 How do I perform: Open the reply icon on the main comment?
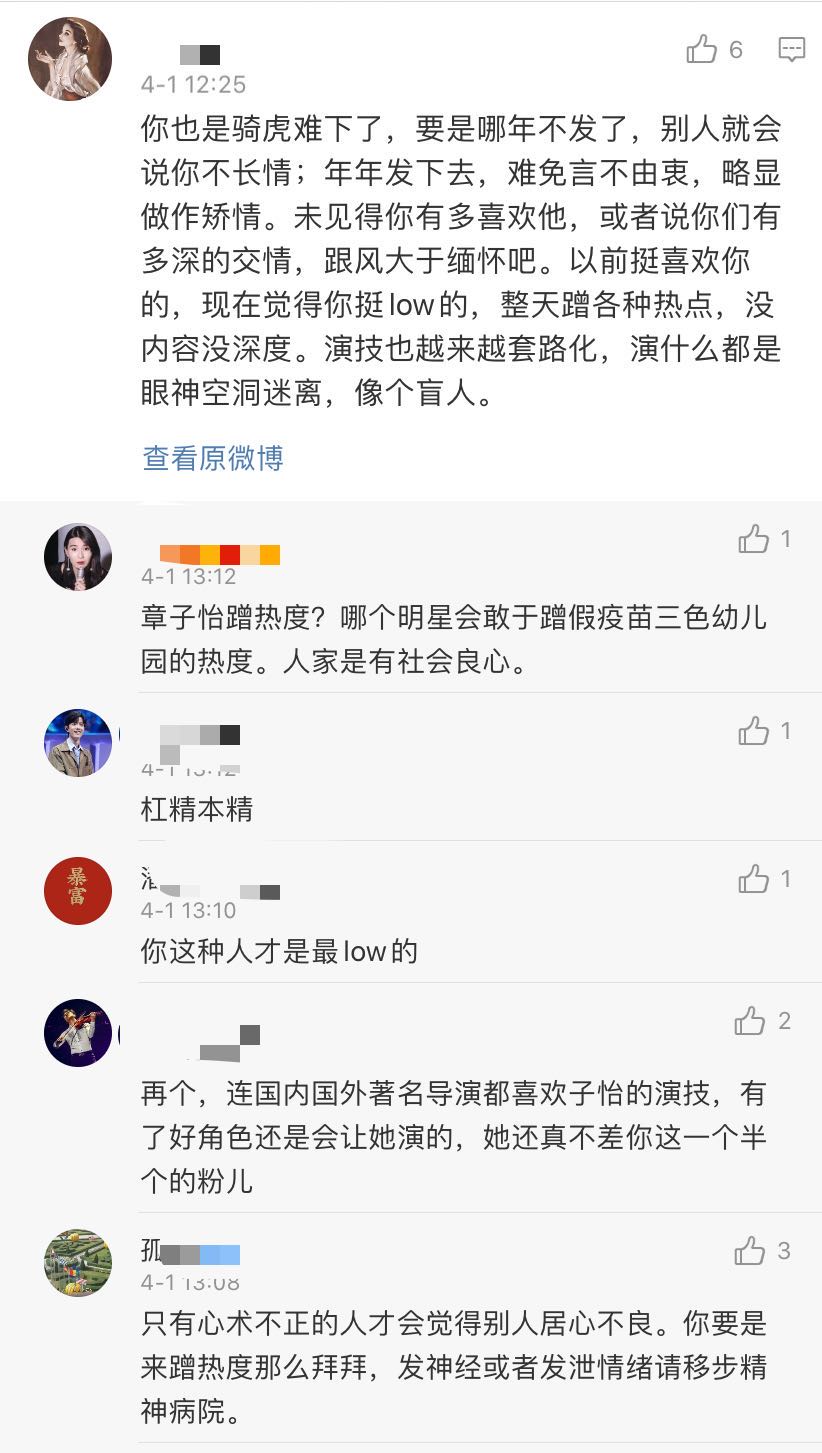(x=791, y=49)
